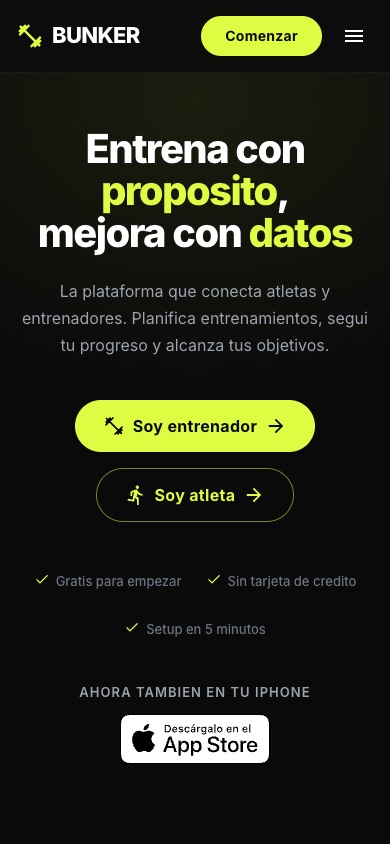
Task: Select Soy entrenador
Action: pyautogui.click(x=195, y=426)
